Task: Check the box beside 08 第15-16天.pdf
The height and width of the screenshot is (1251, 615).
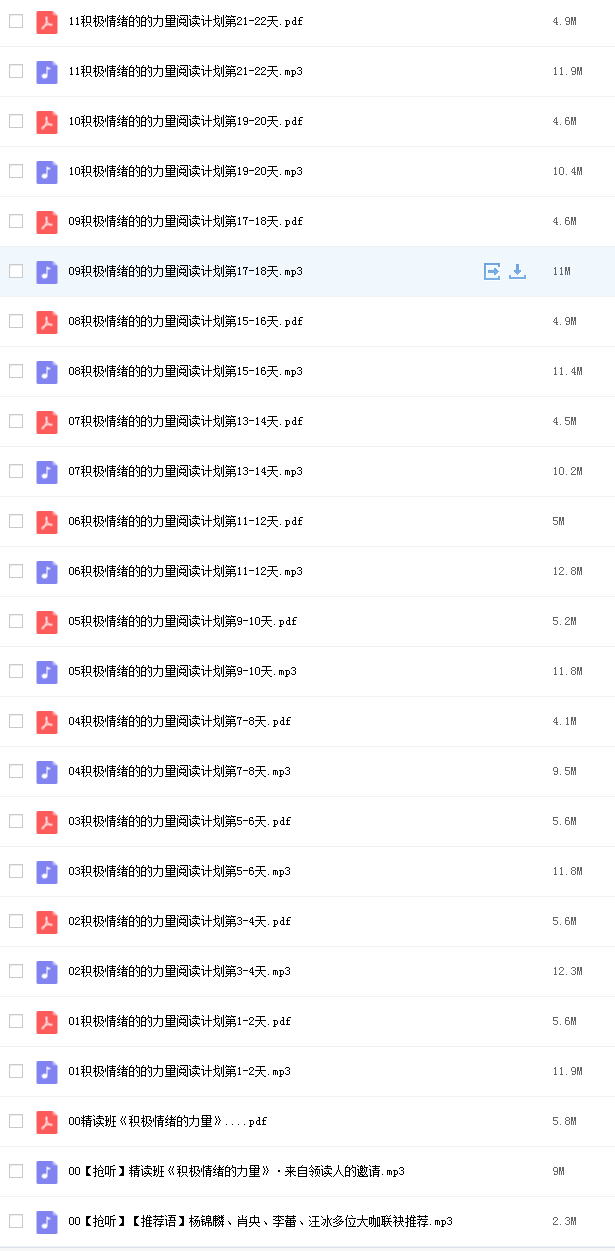Action: pyautogui.click(x=16, y=321)
